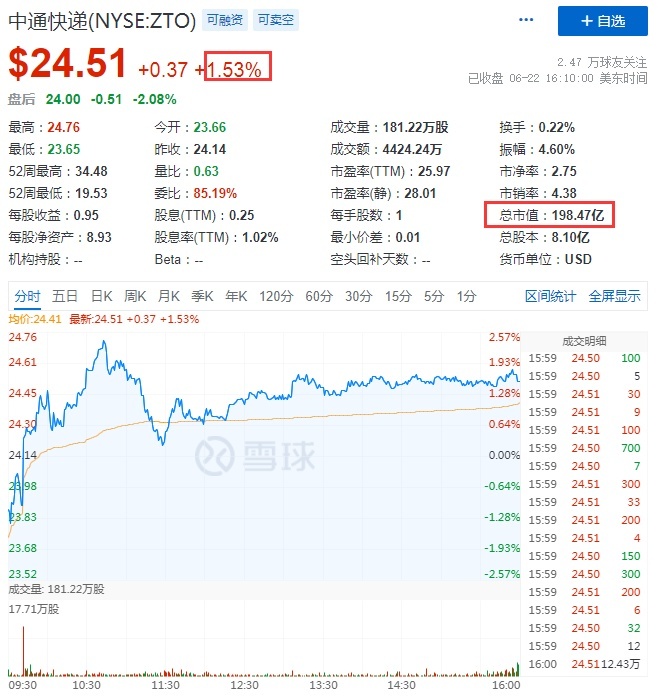Choose the 60分 interval chart
This screenshot has width=659, height=699.
319,296
